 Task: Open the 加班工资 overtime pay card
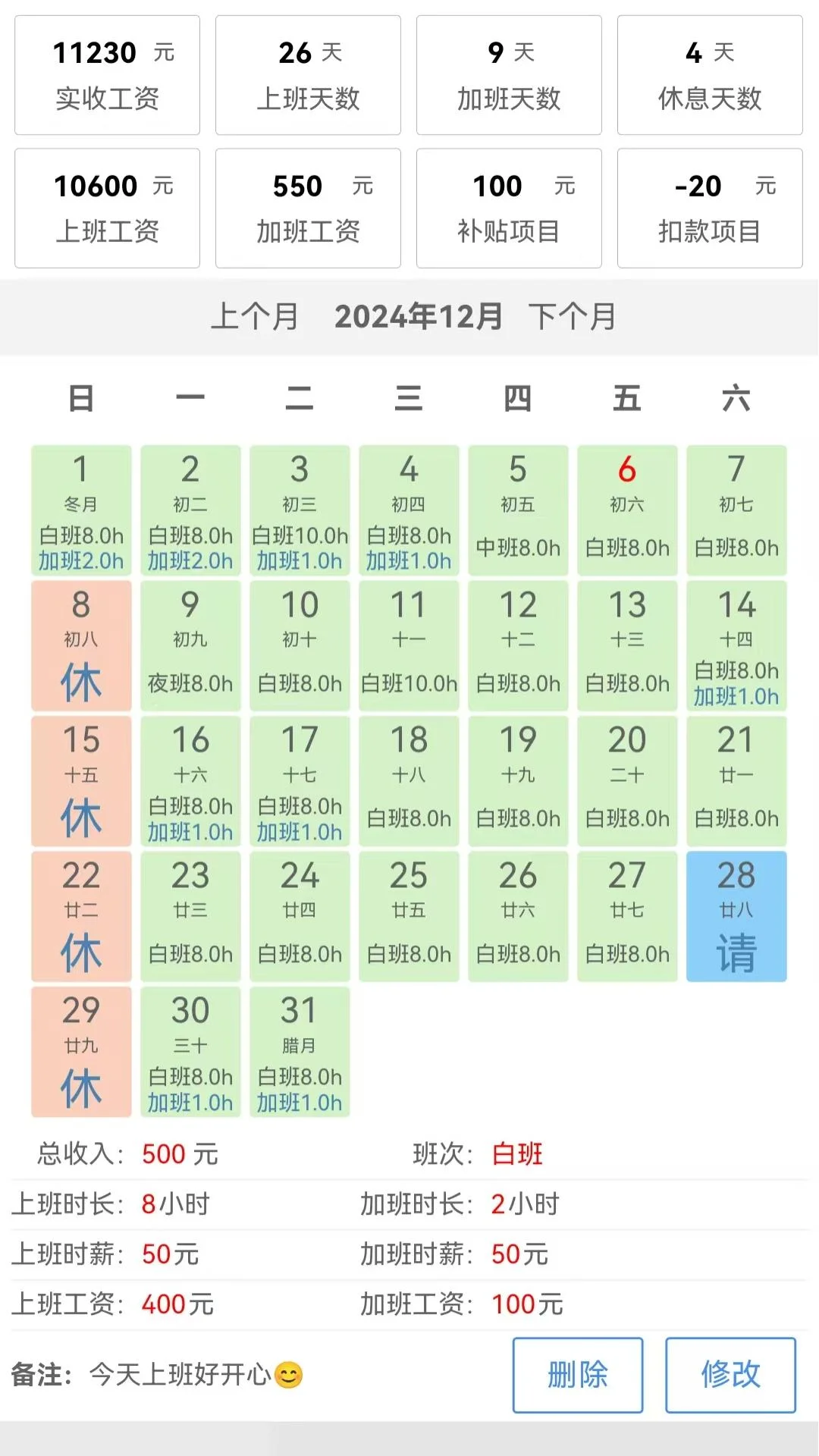[307, 208]
